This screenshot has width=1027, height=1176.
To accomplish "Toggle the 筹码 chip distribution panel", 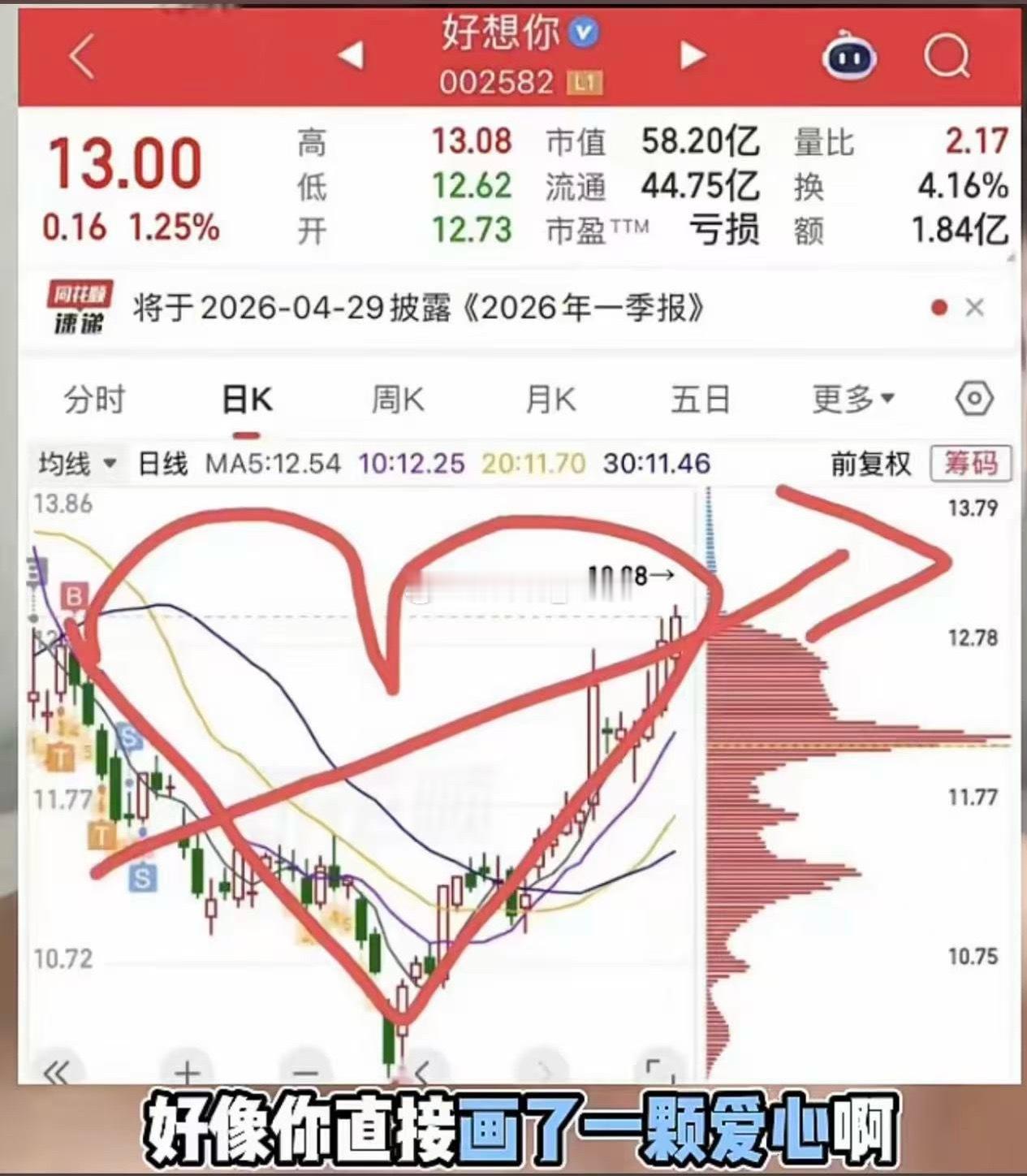I will 973,464.
